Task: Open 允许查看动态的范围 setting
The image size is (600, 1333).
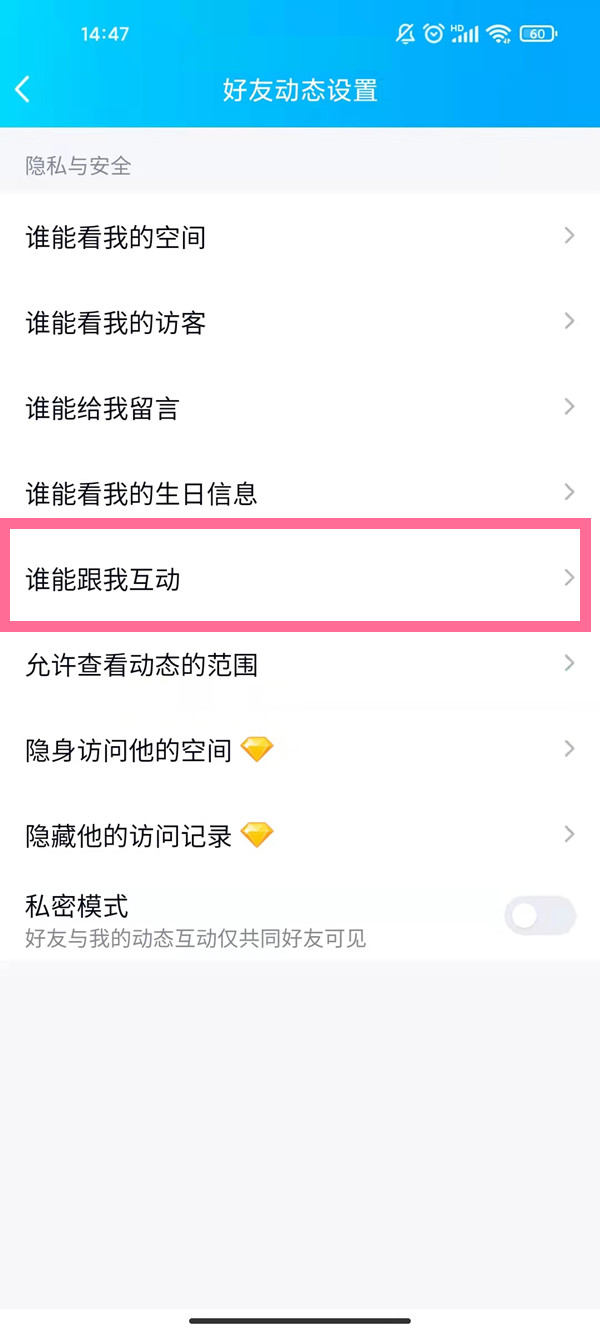Action: click(x=300, y=664)
